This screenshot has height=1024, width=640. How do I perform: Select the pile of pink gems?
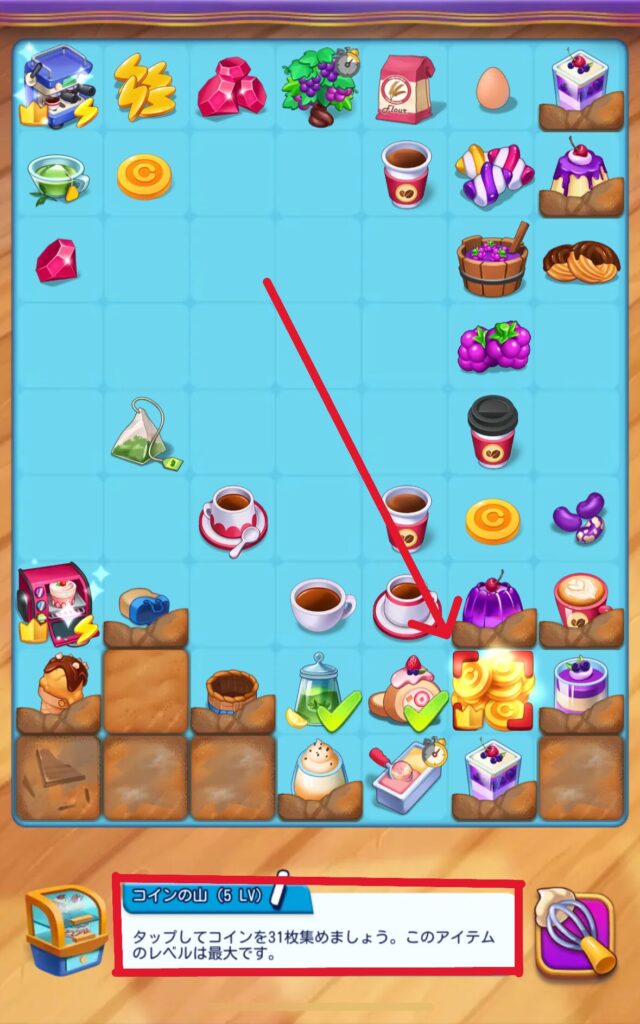[x=231, y=88]
